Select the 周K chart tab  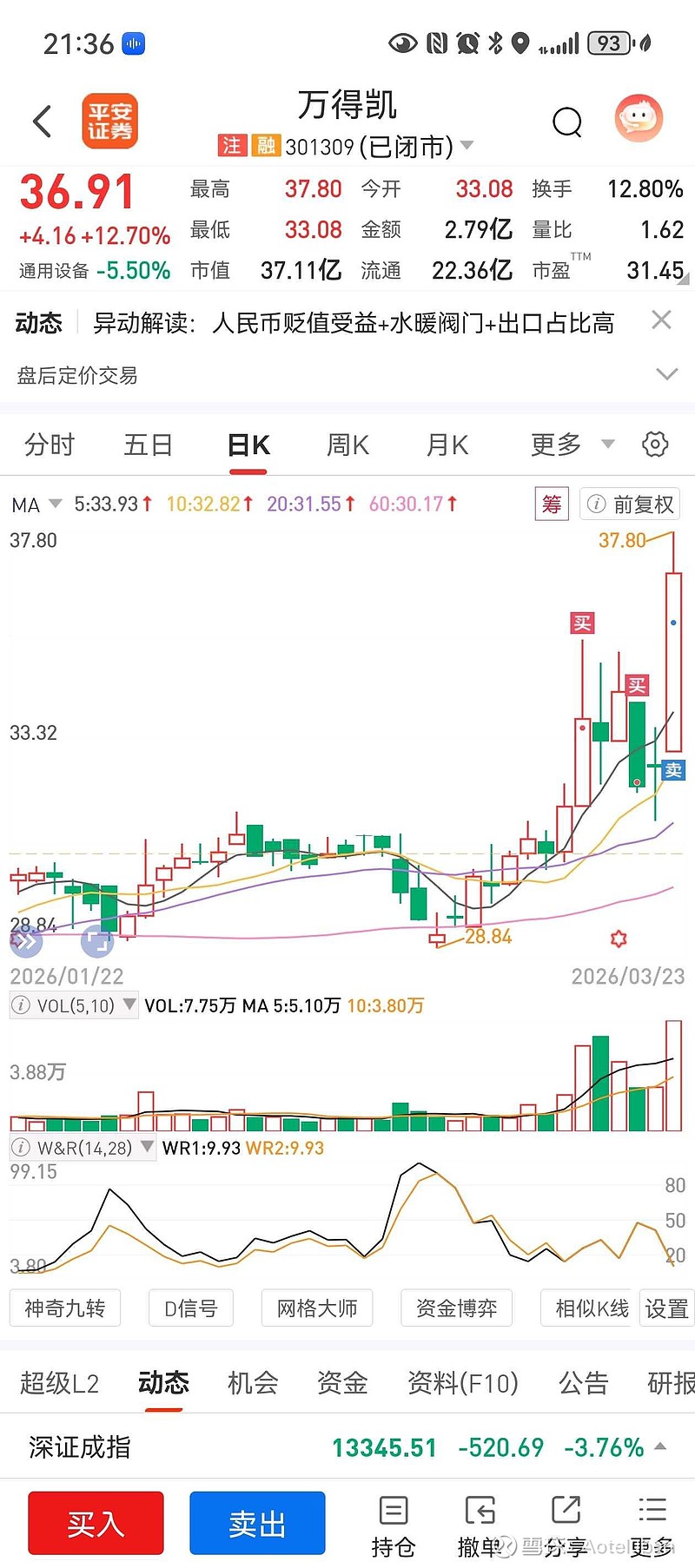click(x=347, y=445)
